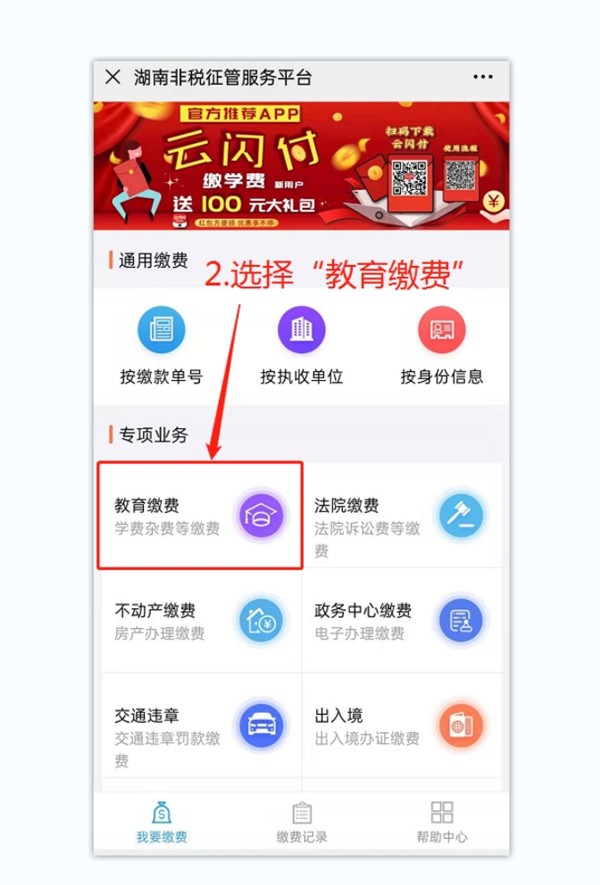Open the 云闪付 promotional banner
Screen dimensions: 600x885
click(x=300, y=165)
